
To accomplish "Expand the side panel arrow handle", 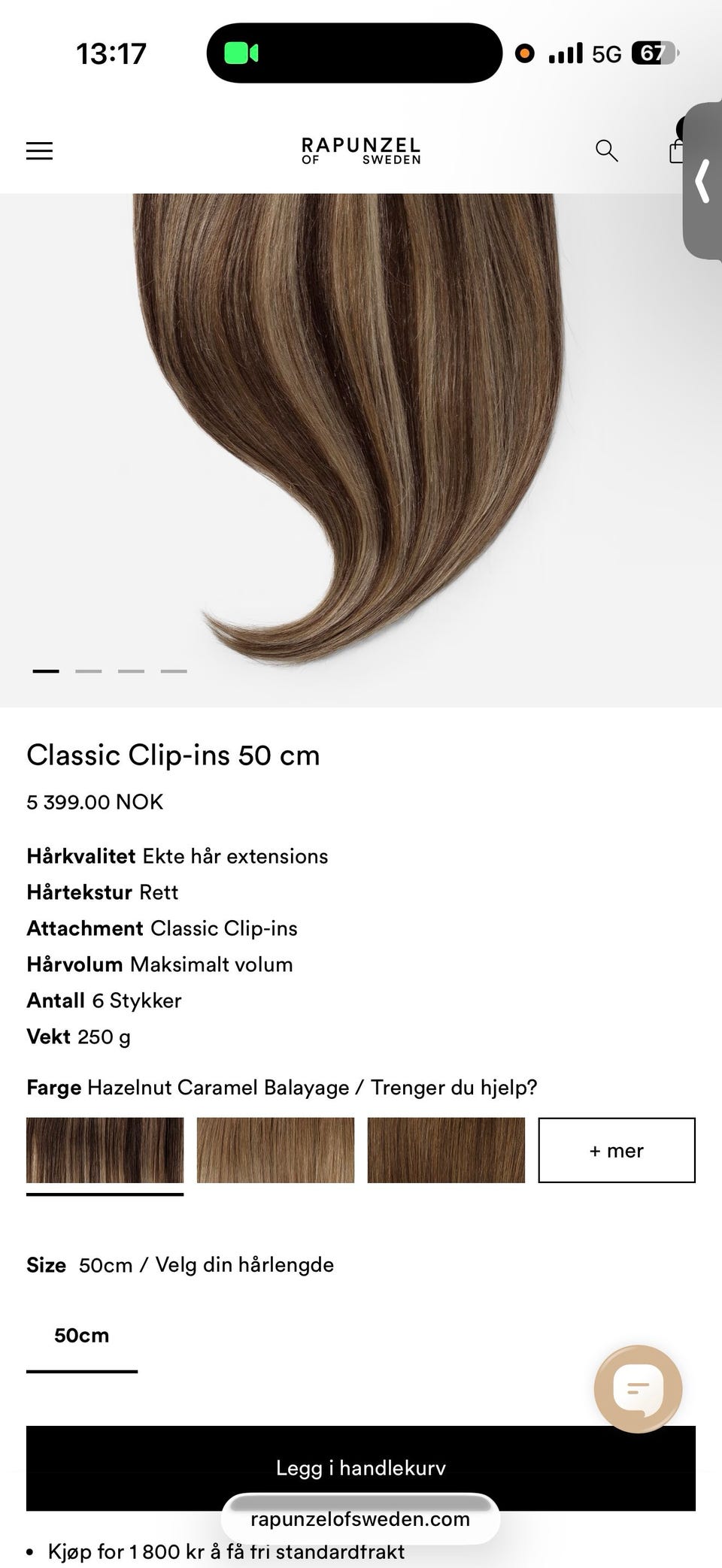I will pyautogui.click(x=703, y=181).
